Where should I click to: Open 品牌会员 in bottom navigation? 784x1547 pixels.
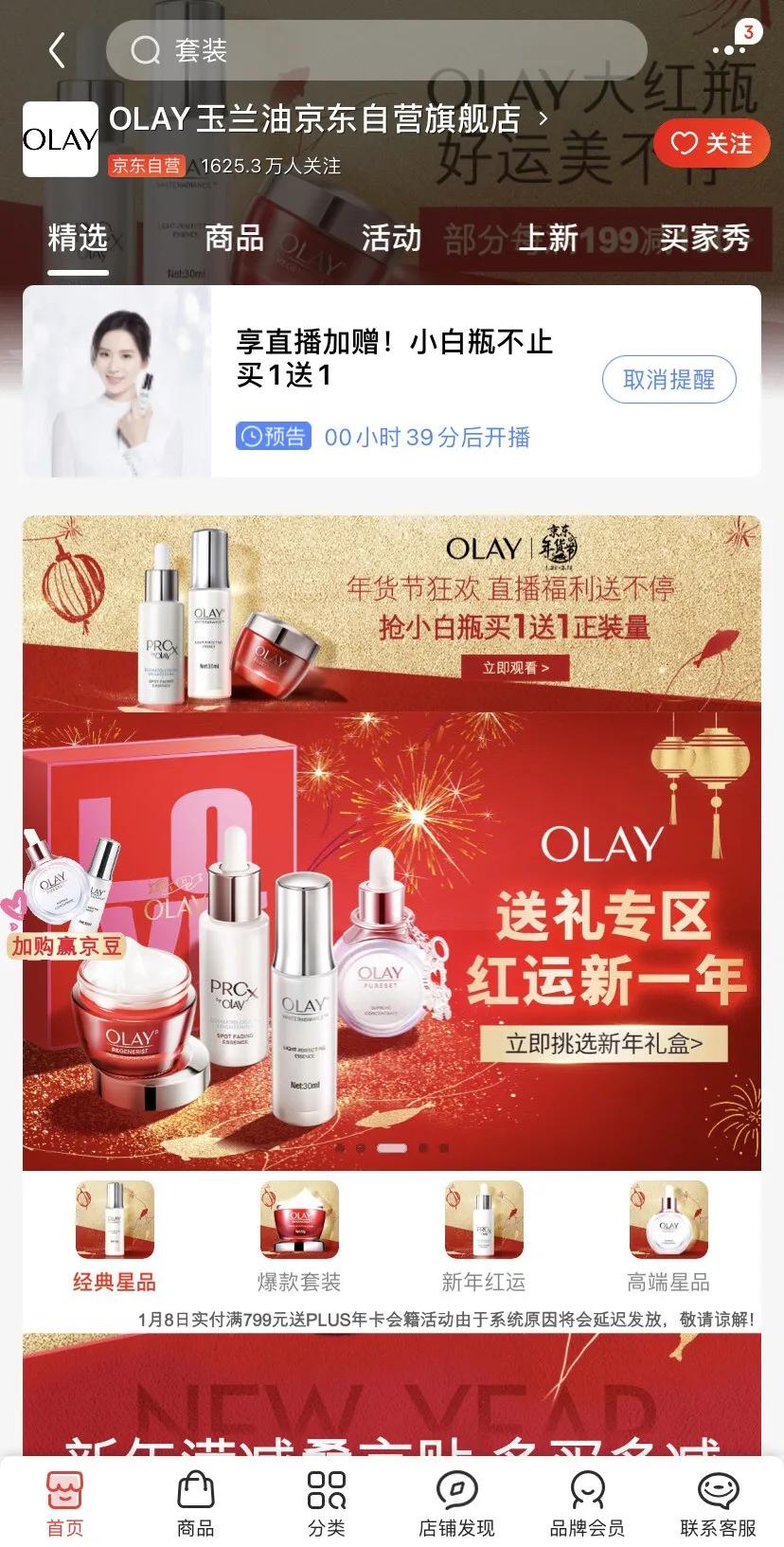click(x=587, y=1502)
